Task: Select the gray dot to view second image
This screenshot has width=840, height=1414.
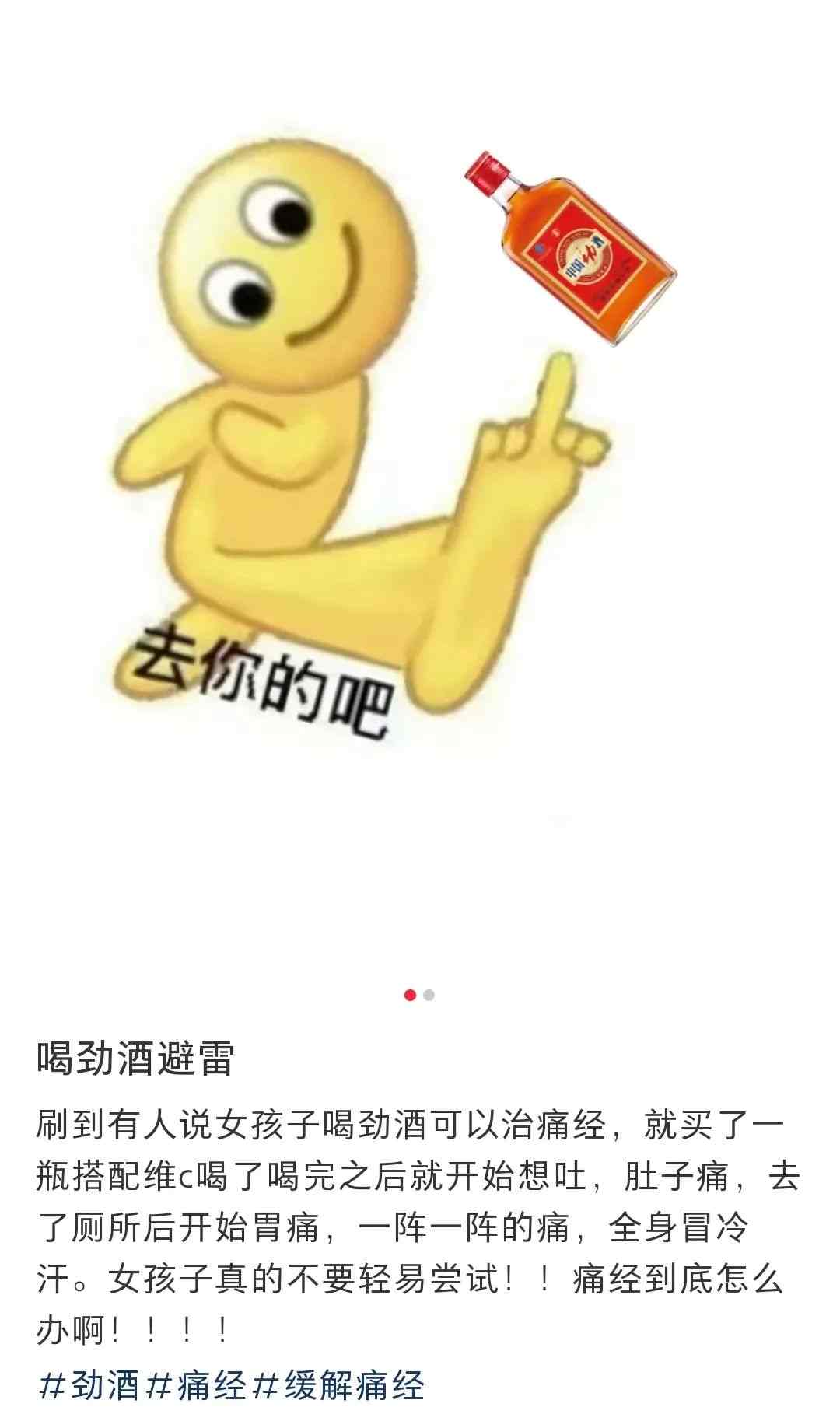Action: click(429, 993)
